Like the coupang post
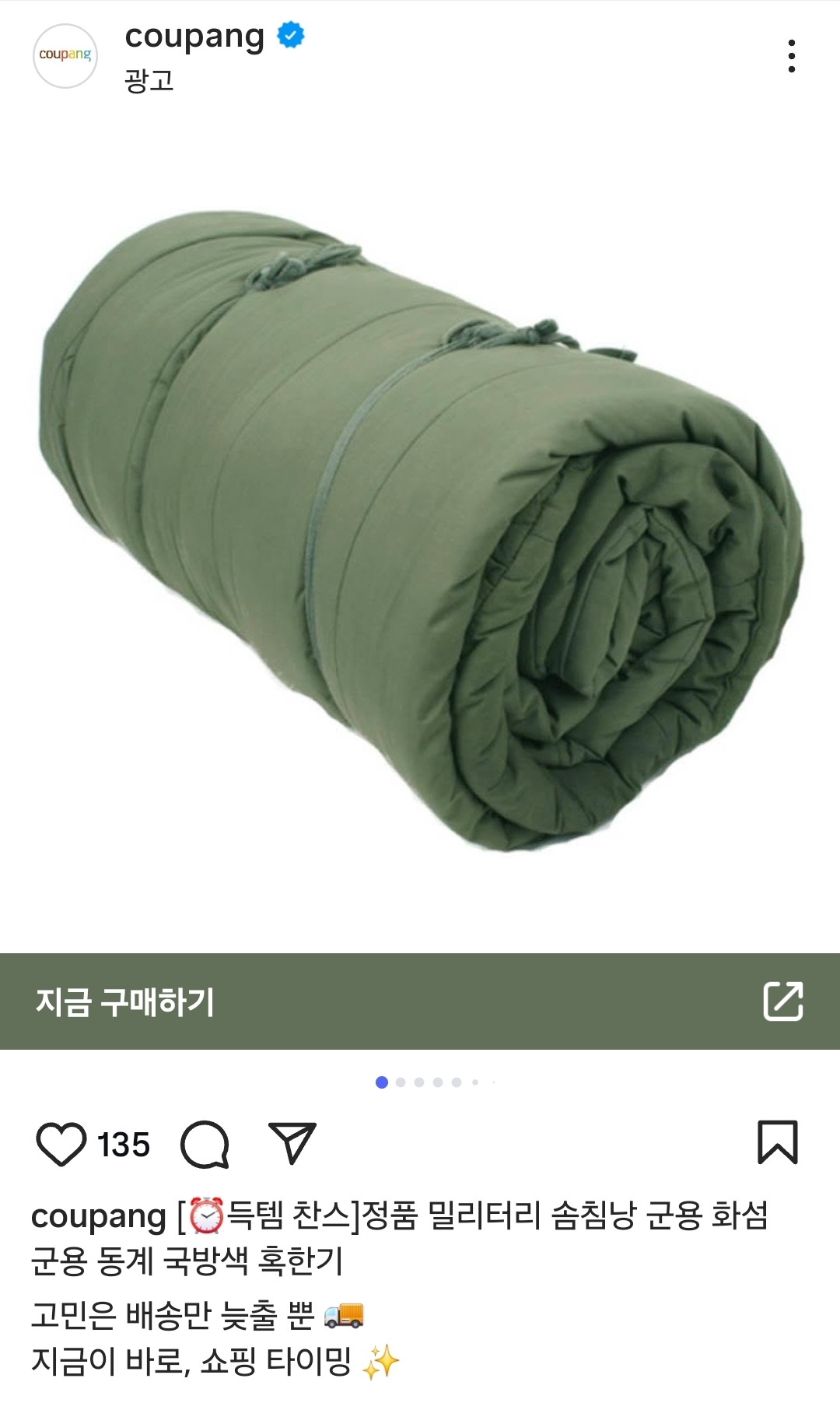 coord(61,1144)
